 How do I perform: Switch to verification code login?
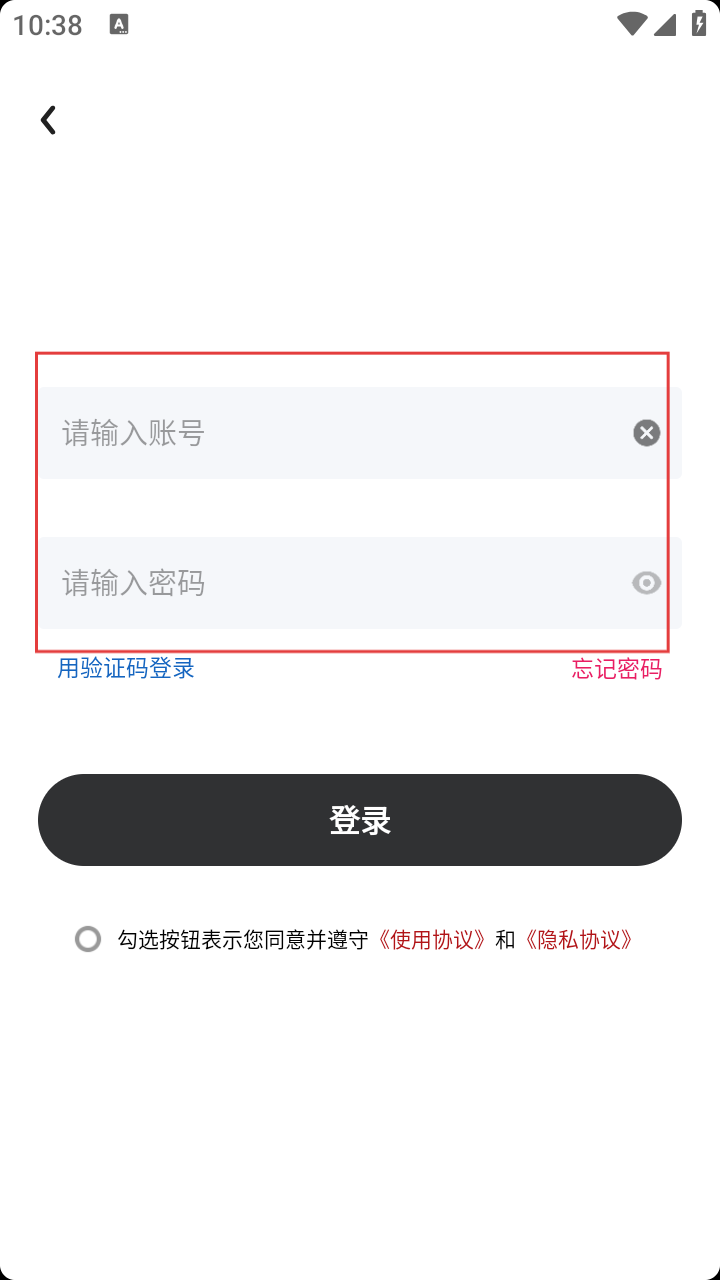click(126, 668)
